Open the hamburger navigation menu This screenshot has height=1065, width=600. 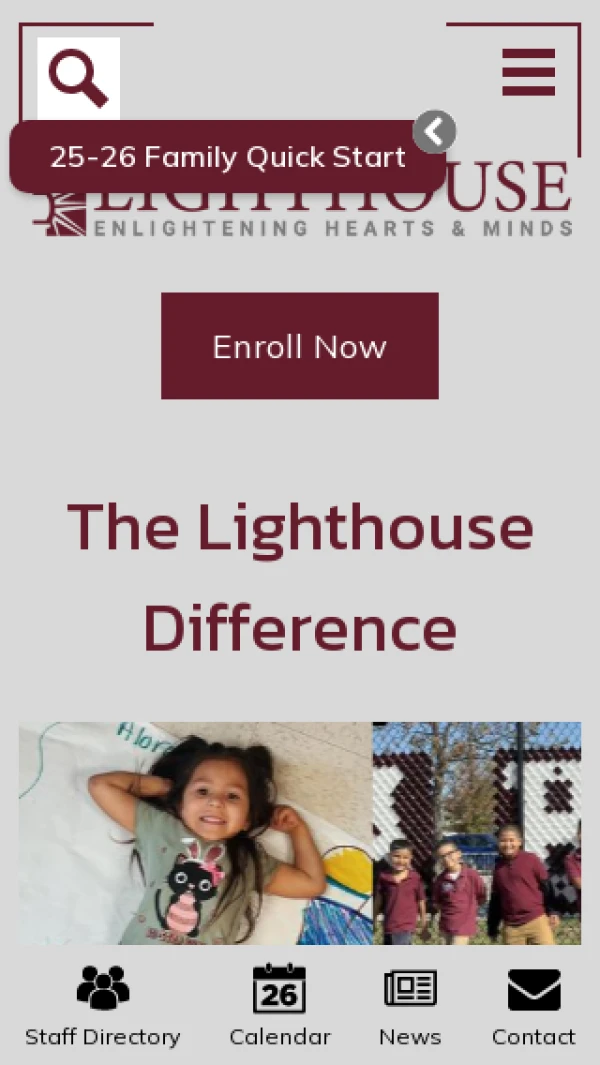pos(528,72)
